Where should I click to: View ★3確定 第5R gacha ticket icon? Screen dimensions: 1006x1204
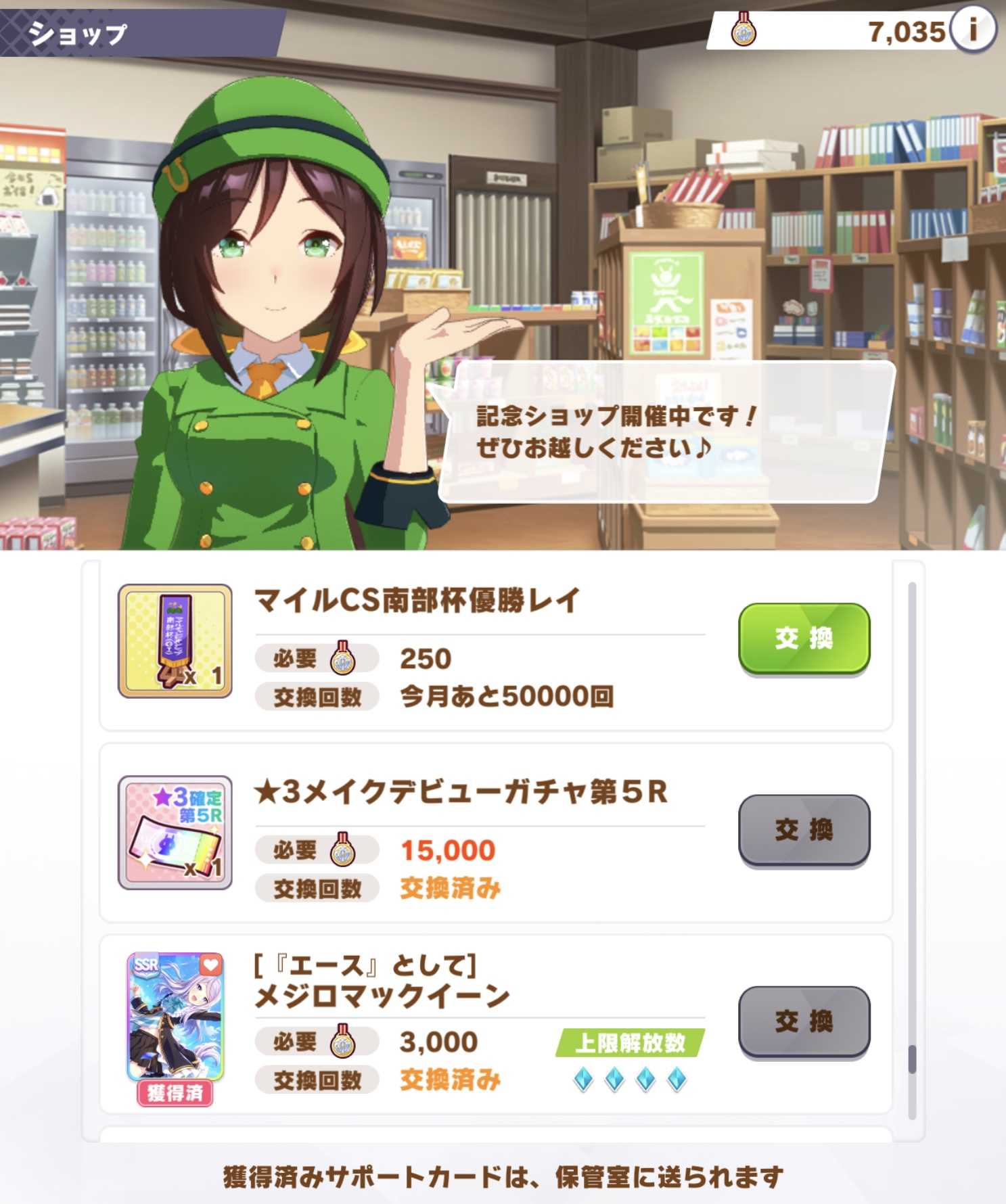(x=175, y=832)
